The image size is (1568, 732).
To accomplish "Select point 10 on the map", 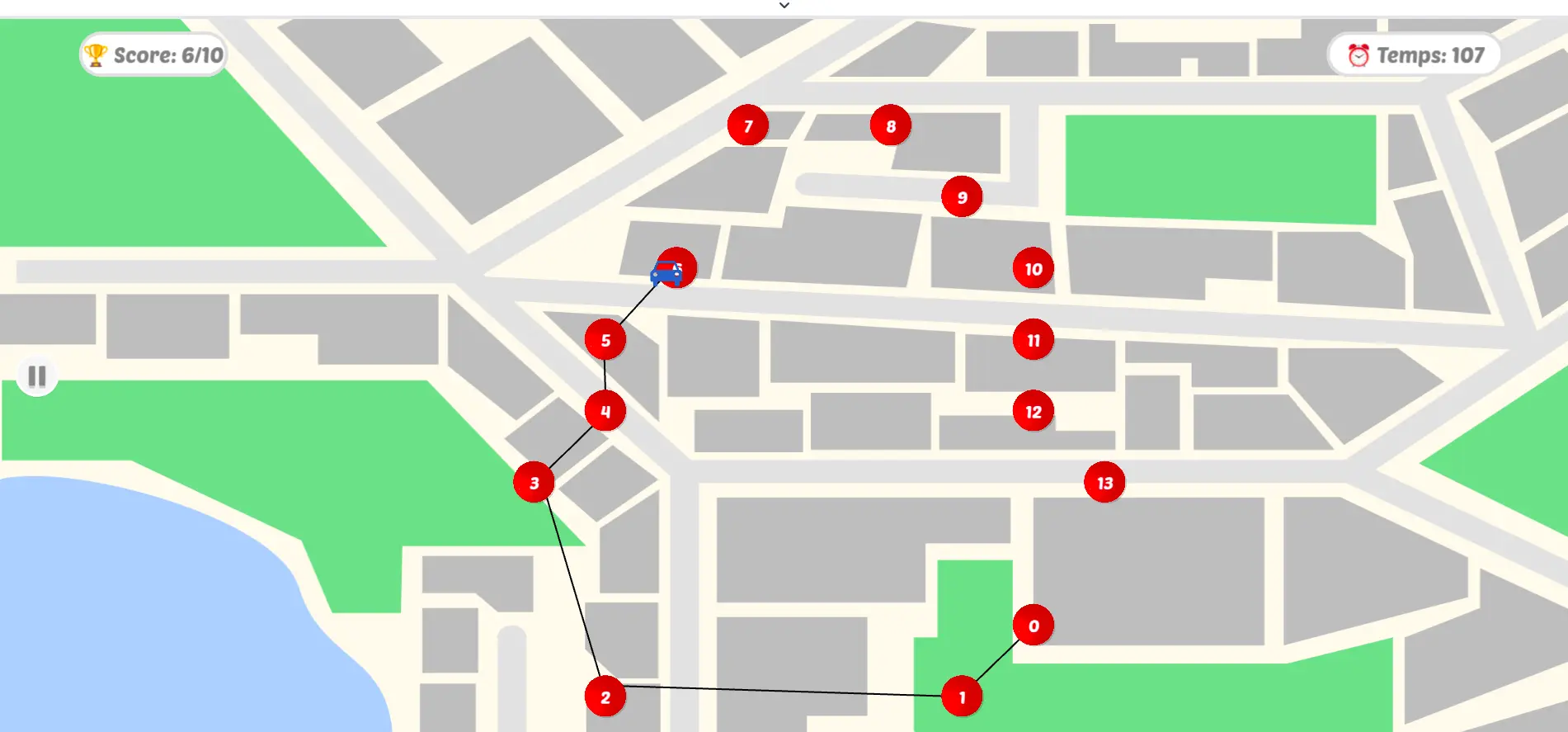I will pos(1034,268).
